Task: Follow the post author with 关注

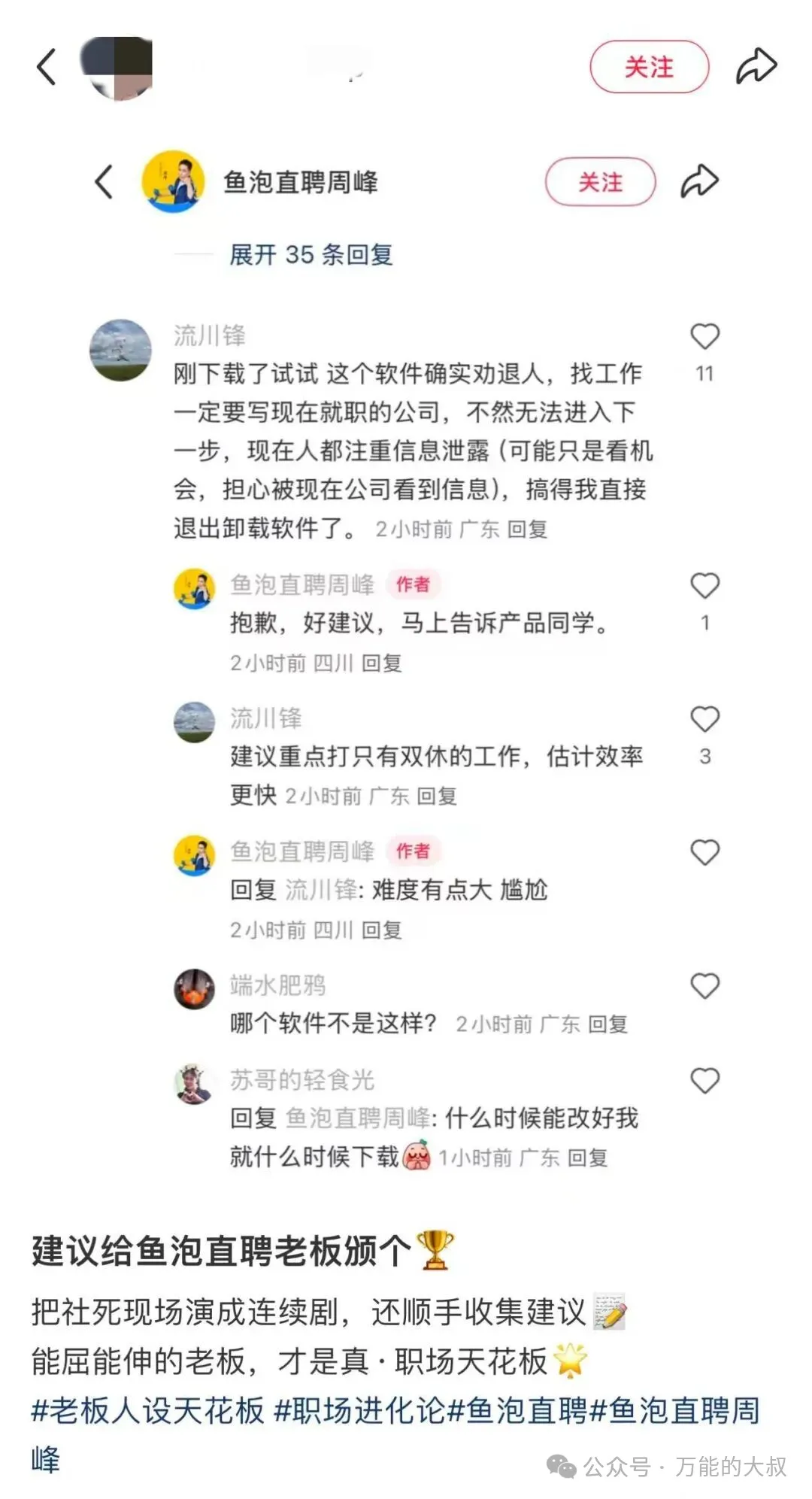Action: click(649, 67)
